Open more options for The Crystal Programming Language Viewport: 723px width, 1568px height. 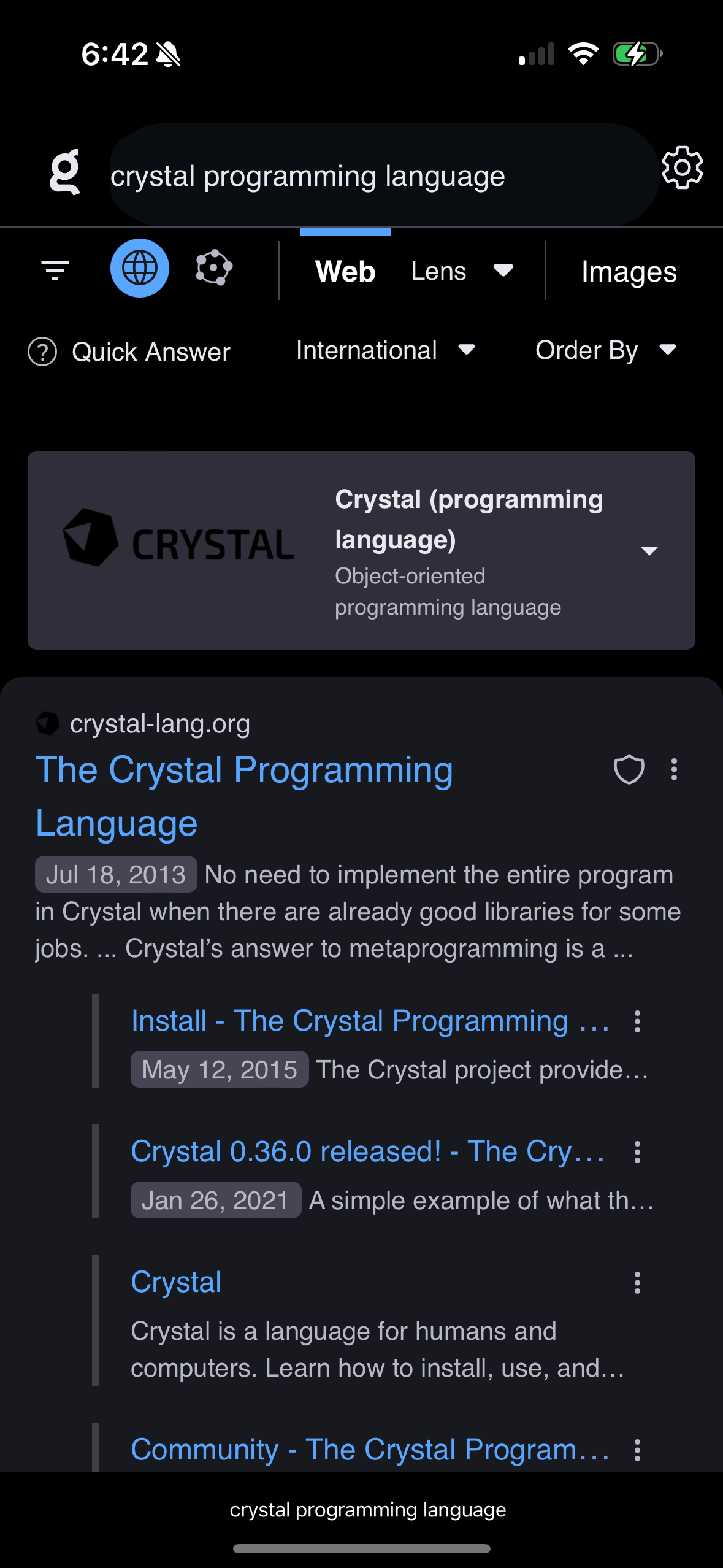click(x=674, y=769)
